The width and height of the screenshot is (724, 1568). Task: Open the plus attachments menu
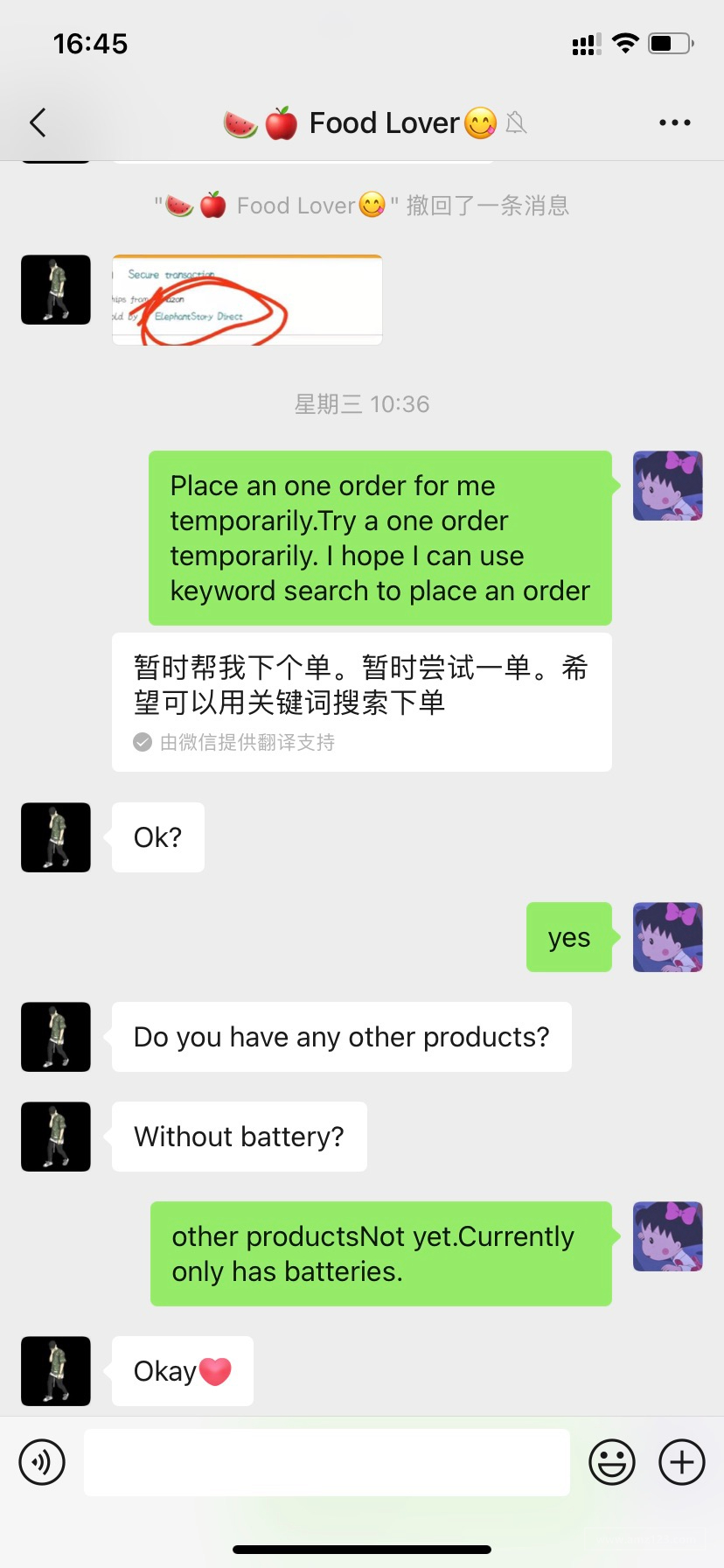[x=681, y=1462]
